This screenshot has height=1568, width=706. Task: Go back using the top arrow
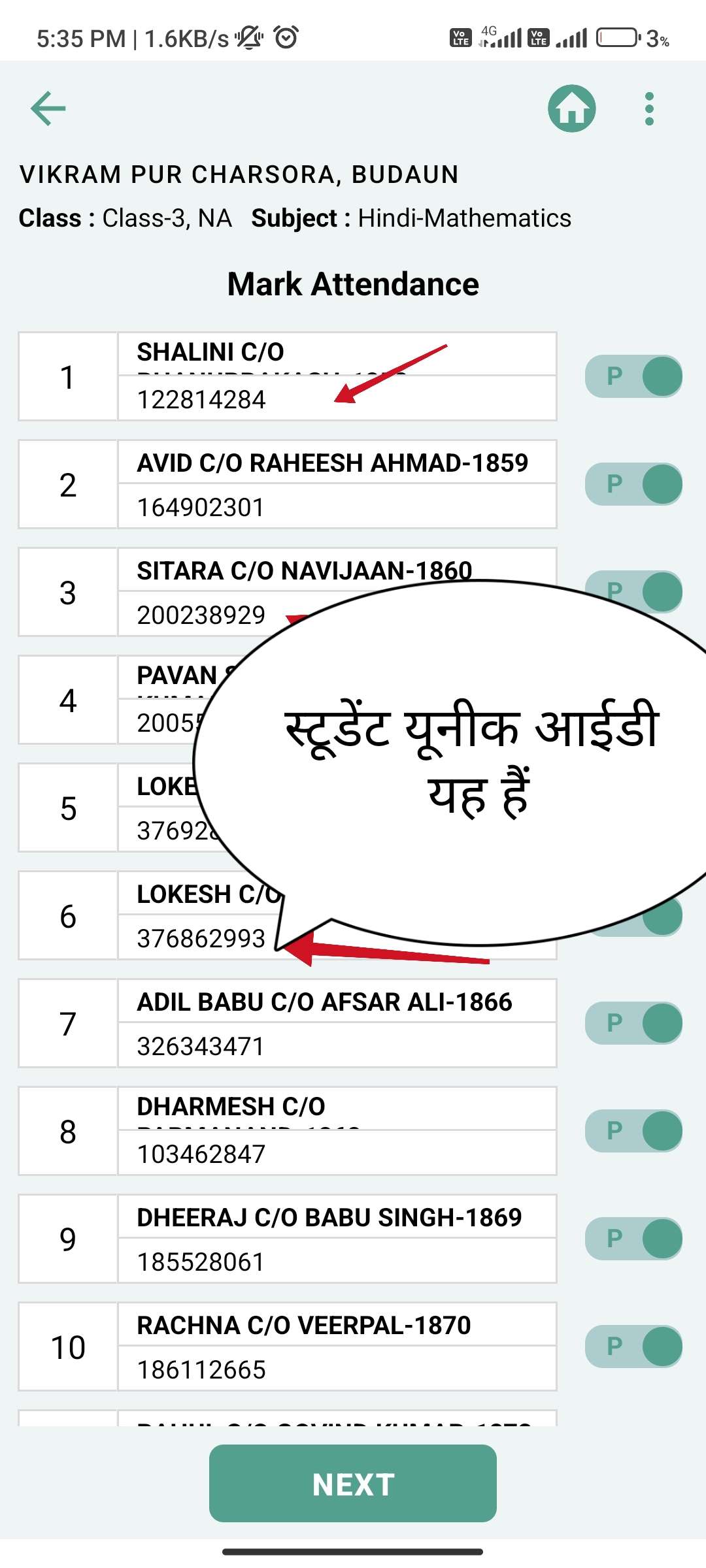(x=48, y=108)
